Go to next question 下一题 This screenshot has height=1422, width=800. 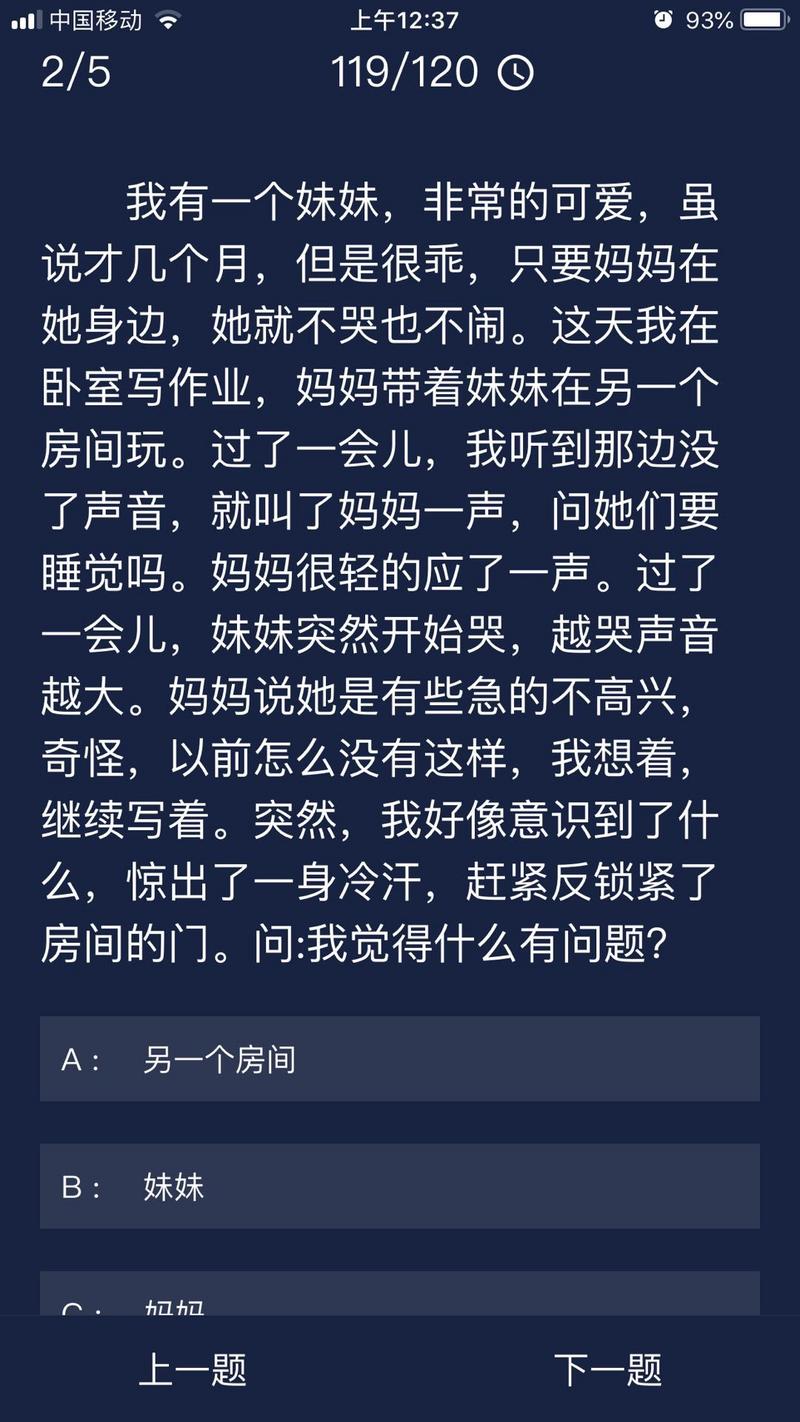pos(608,1369)
